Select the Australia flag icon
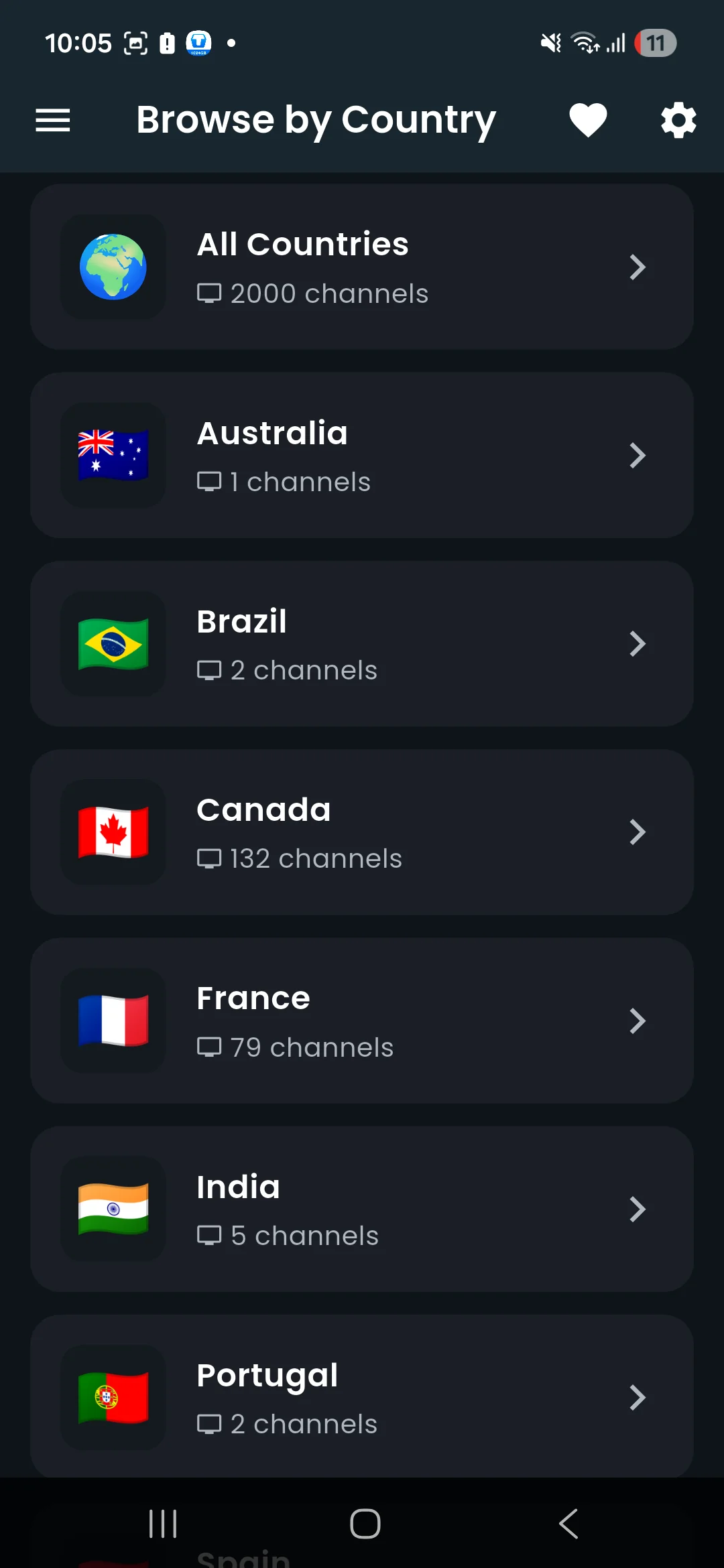 [114, 455]
